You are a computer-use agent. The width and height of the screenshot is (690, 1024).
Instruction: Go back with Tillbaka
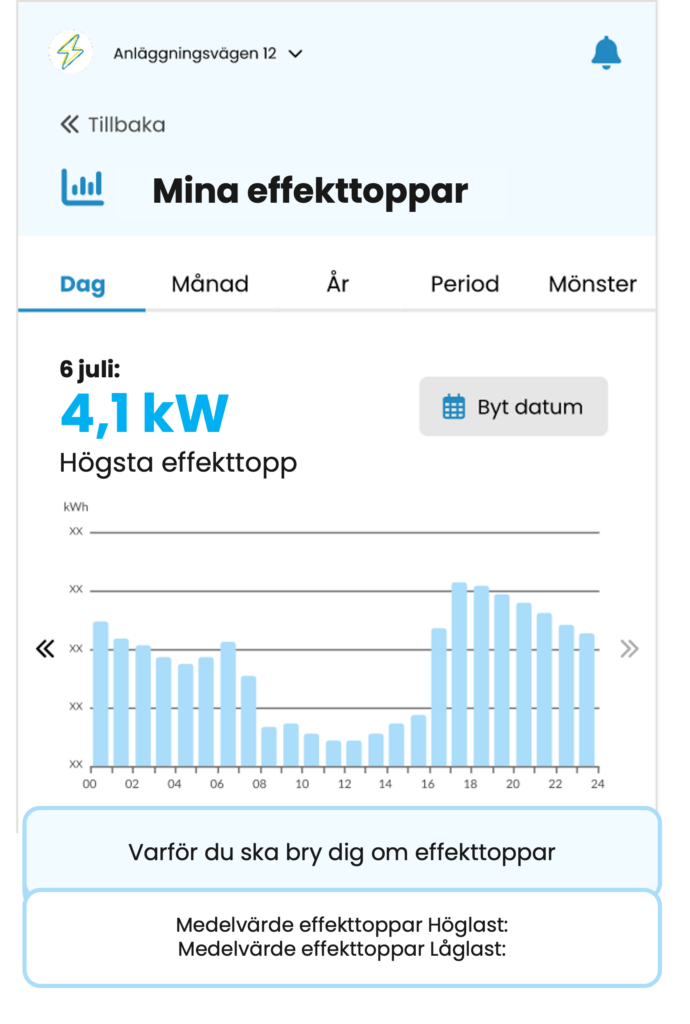click(x=112, y=125)
